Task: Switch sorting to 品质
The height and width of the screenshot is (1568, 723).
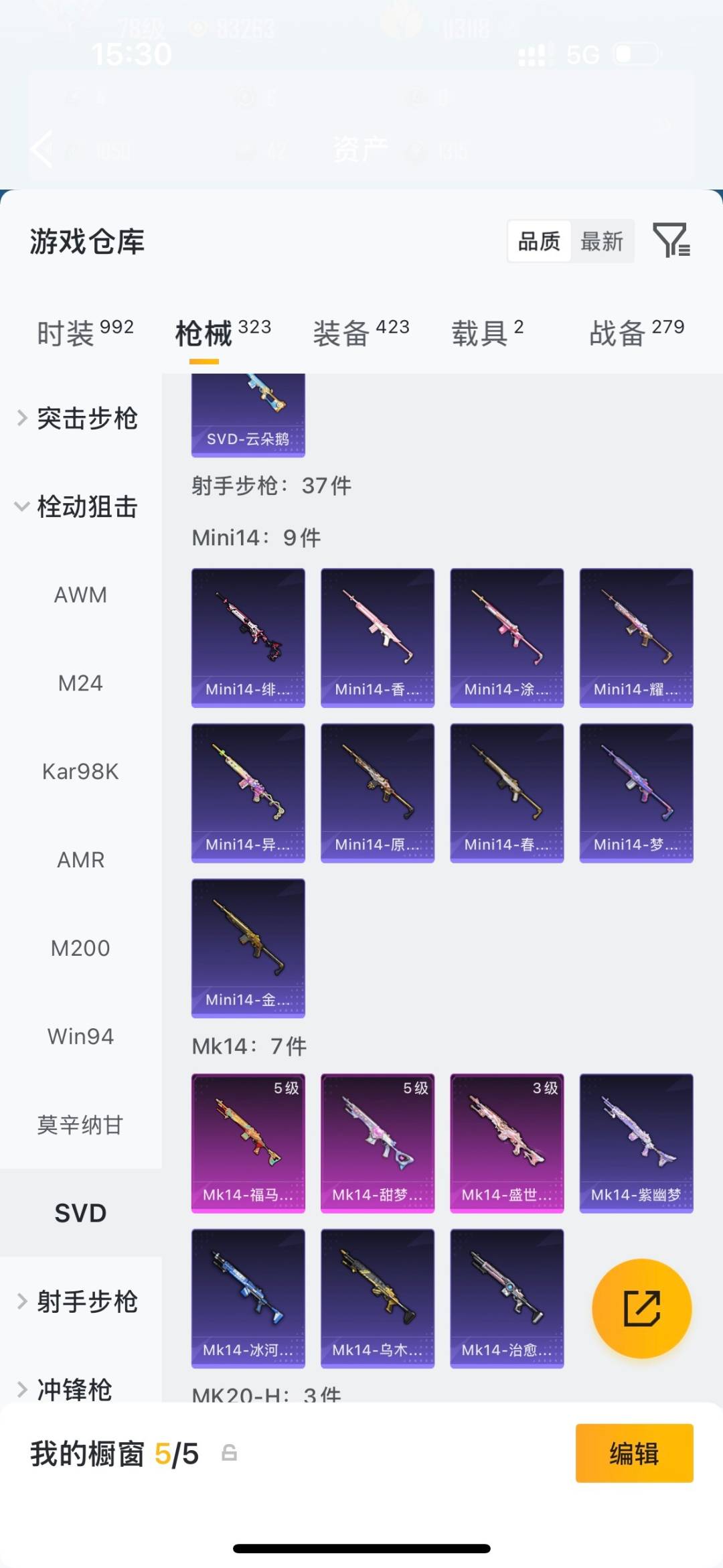Action: 540,241
